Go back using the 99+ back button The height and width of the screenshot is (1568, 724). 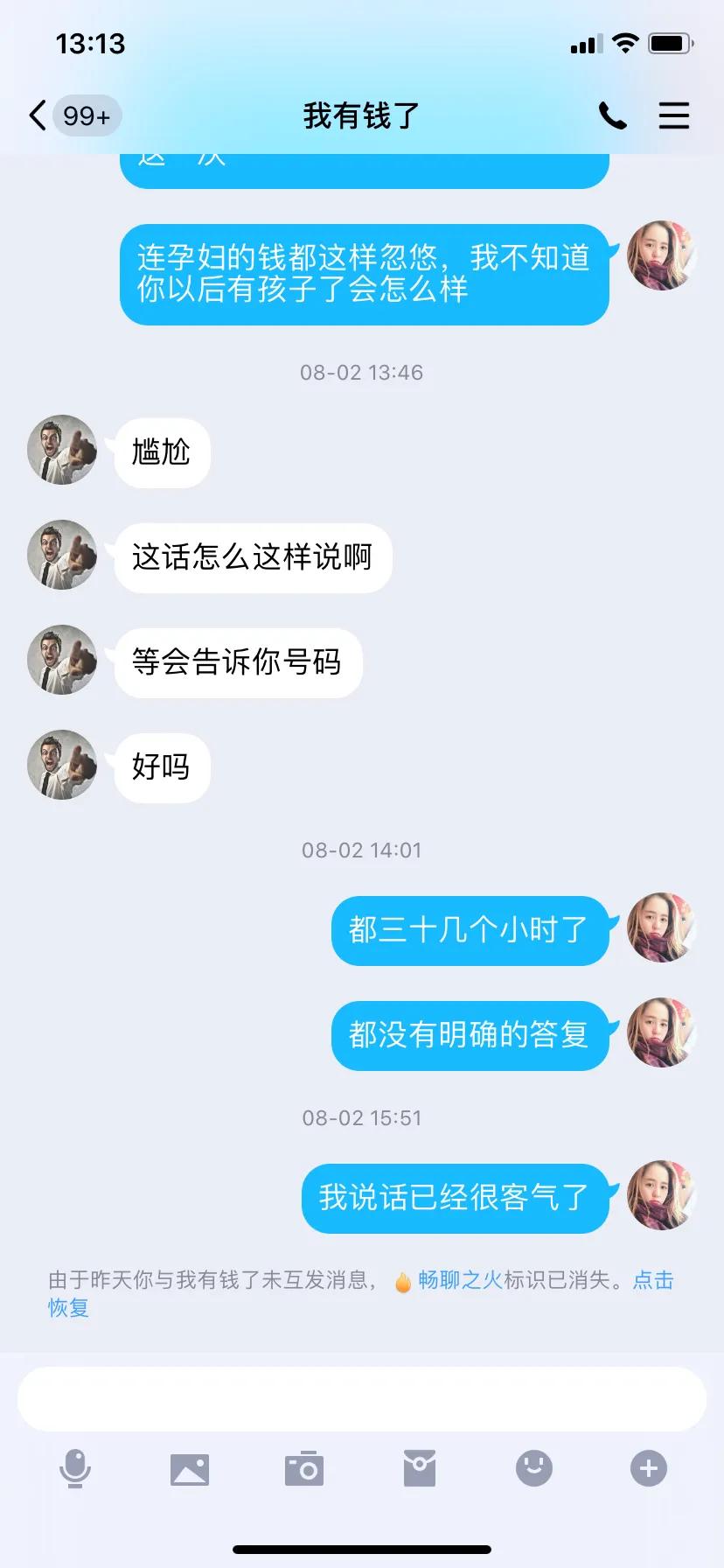[74, 115]
